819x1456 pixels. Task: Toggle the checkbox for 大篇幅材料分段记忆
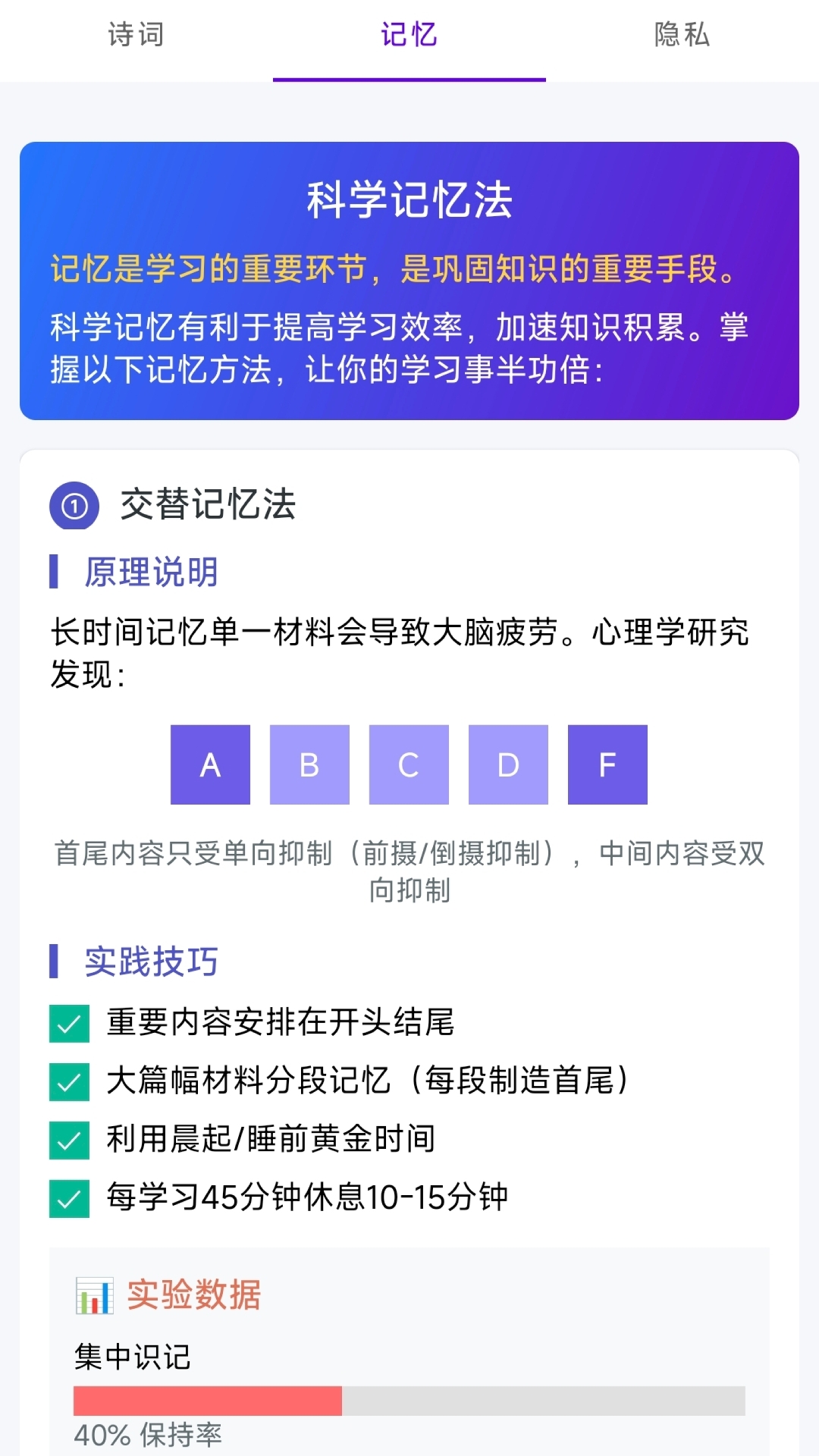click(x=69, y=1082)
